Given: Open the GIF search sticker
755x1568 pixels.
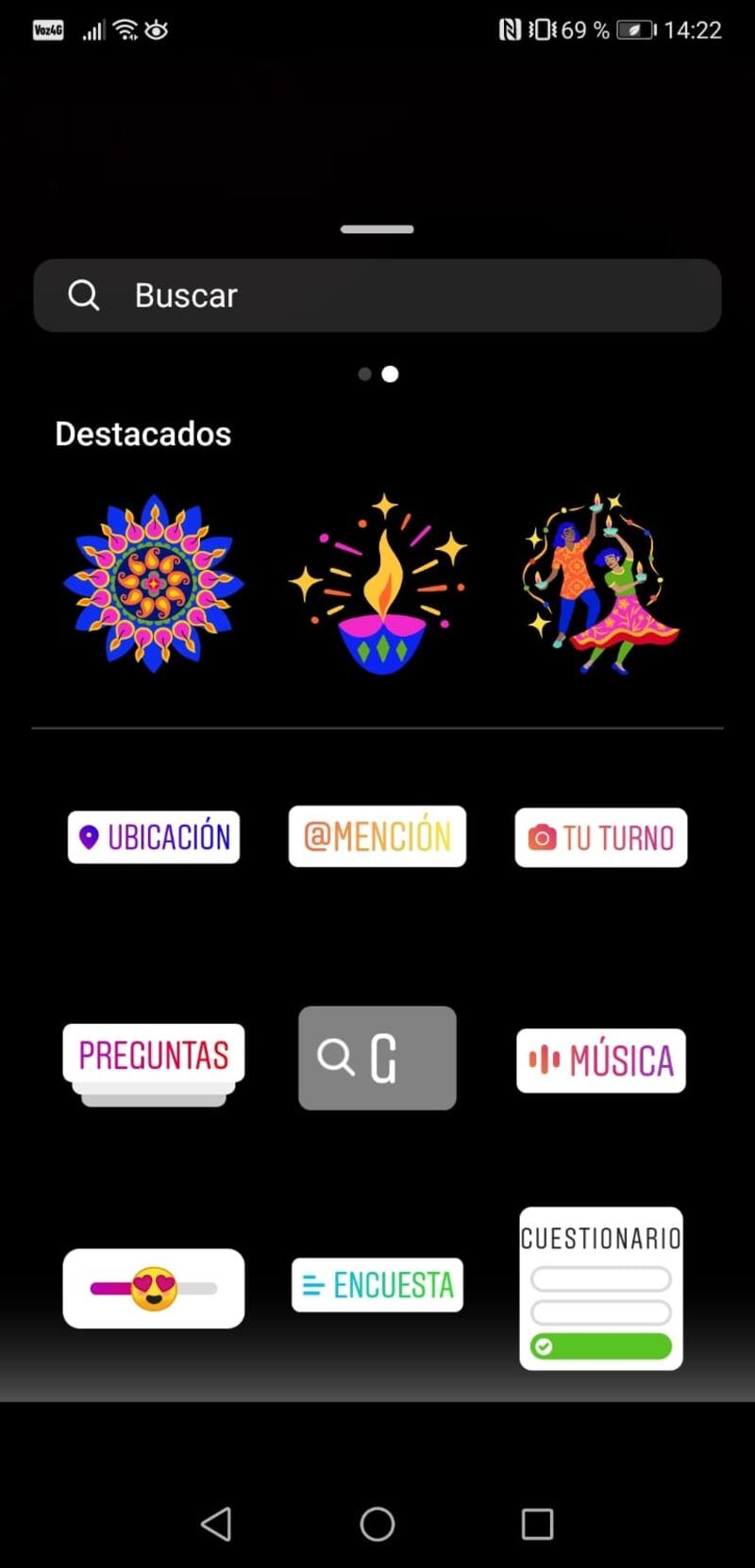Looking at the screenshot, I should coord(377,1058).
